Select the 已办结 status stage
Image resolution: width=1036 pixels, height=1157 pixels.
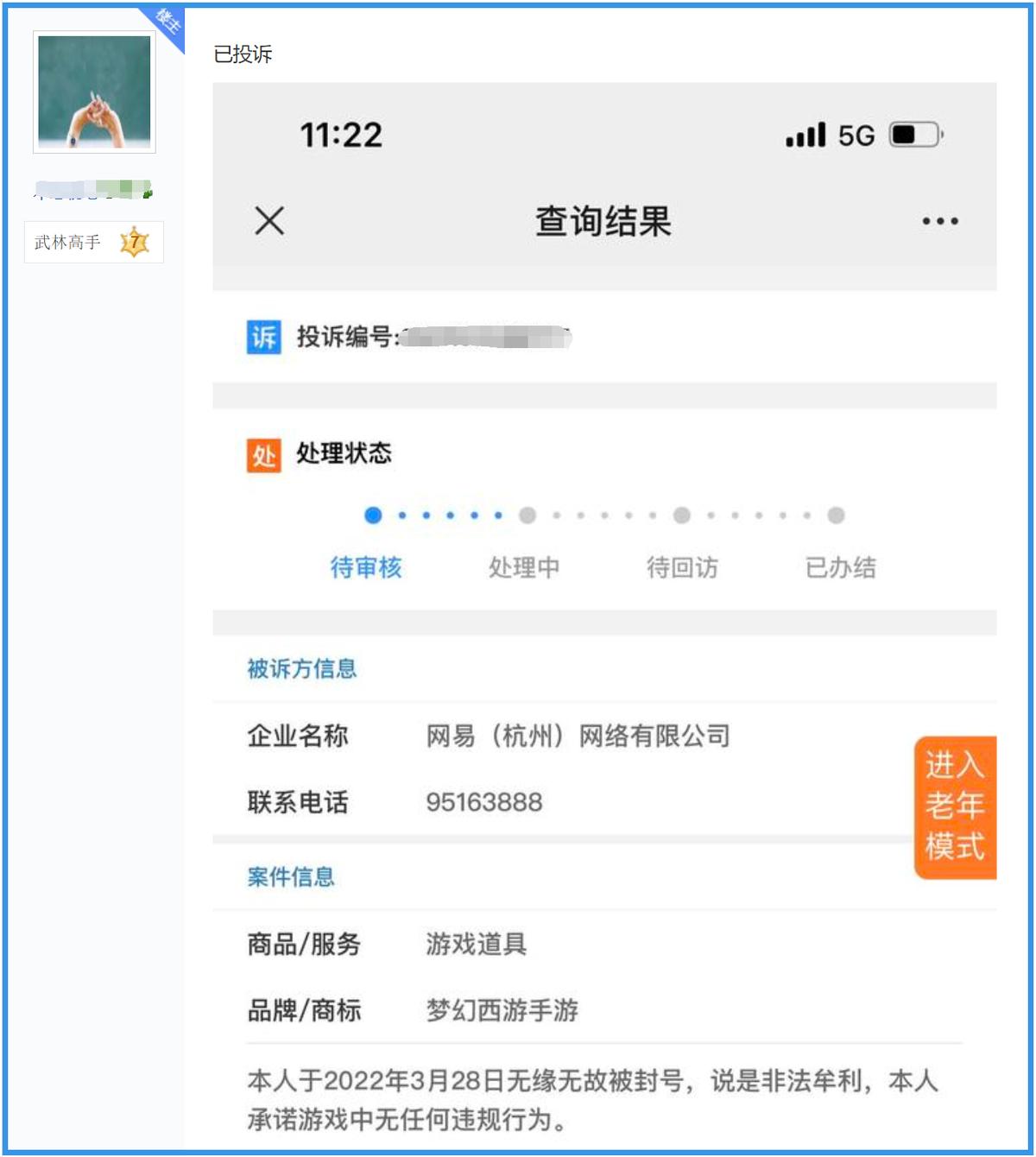[841, 568]
